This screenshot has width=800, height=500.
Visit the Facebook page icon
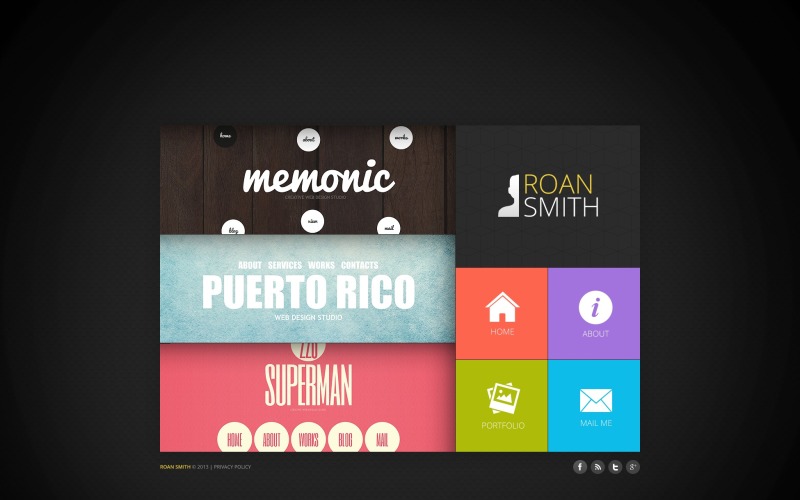pyautogui.click(x=580, y=467)
